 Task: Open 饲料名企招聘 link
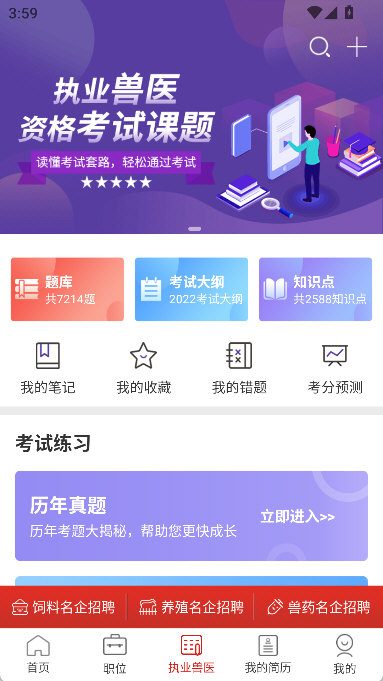pos(63,607)
